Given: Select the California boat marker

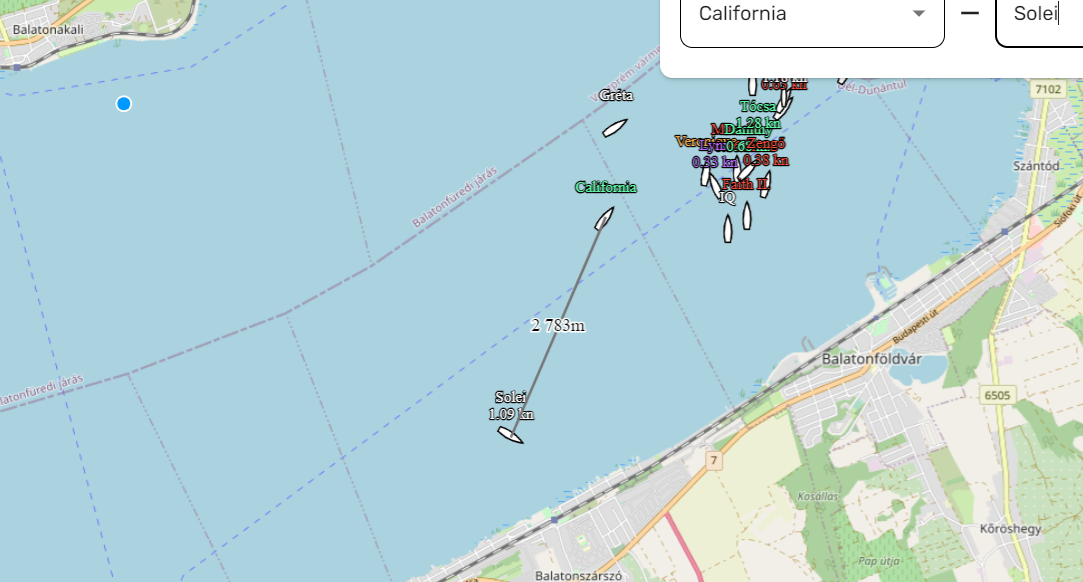Looking at the screenshot, I should tap(604, 218).
